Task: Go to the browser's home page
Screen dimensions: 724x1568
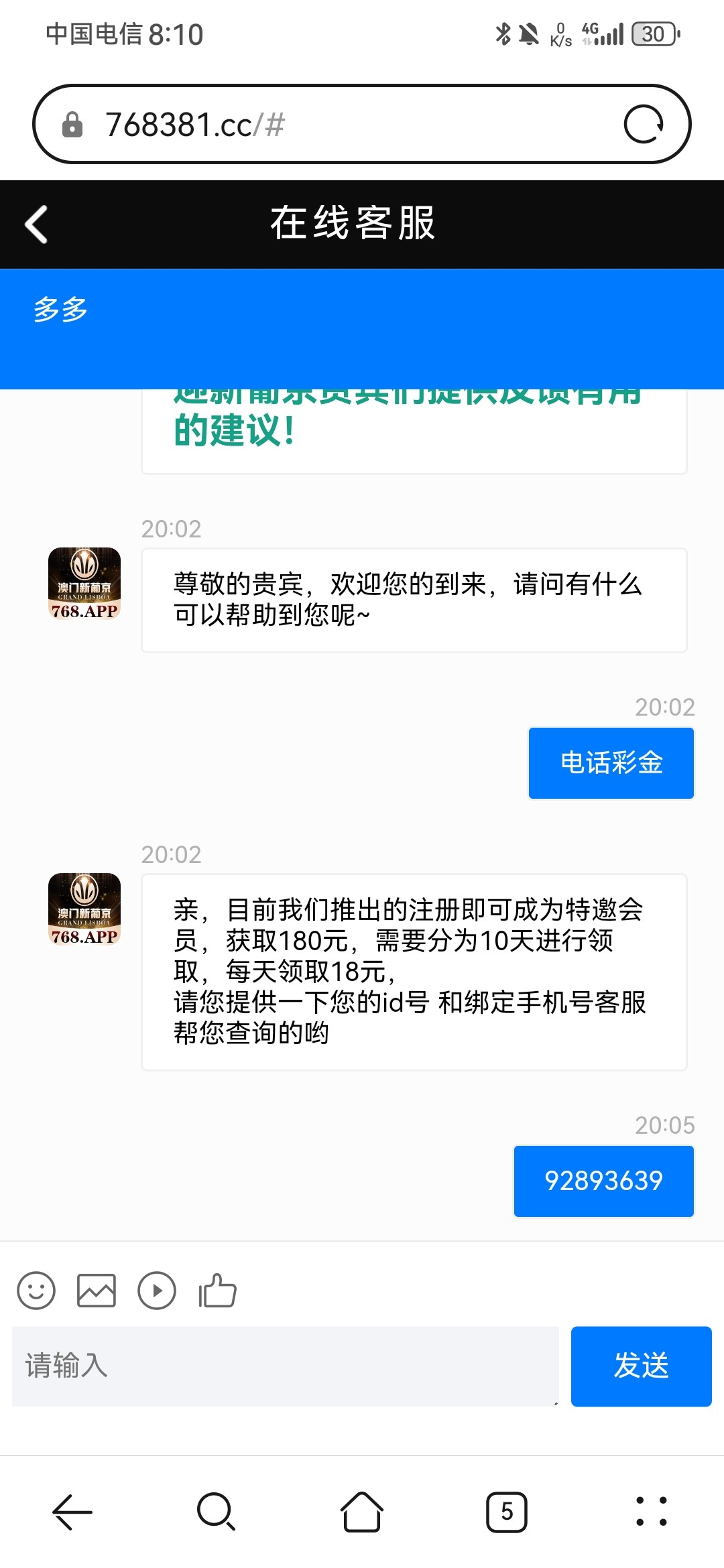Action: [x=362, y=1512]
